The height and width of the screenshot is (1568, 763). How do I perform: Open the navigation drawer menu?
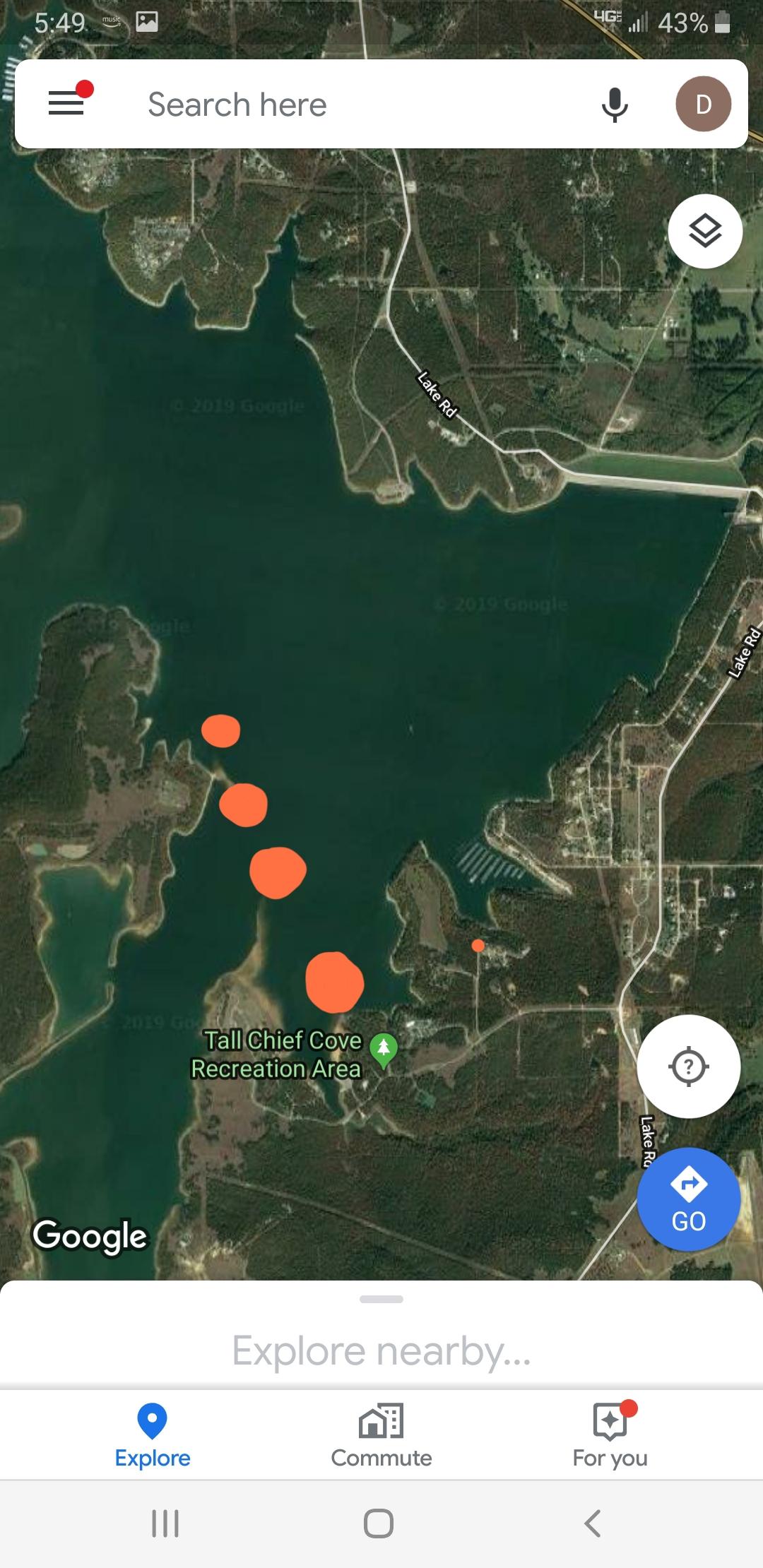66,103
